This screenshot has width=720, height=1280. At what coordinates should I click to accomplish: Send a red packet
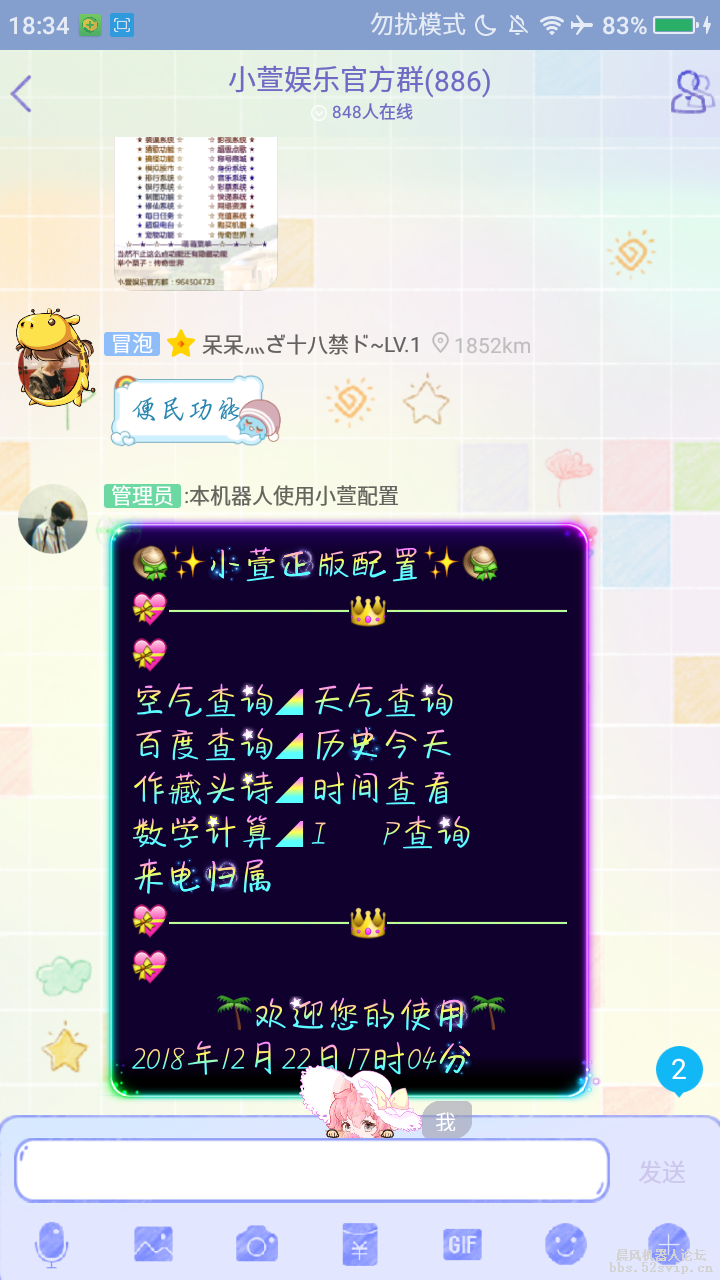(x=360, y=1244)
